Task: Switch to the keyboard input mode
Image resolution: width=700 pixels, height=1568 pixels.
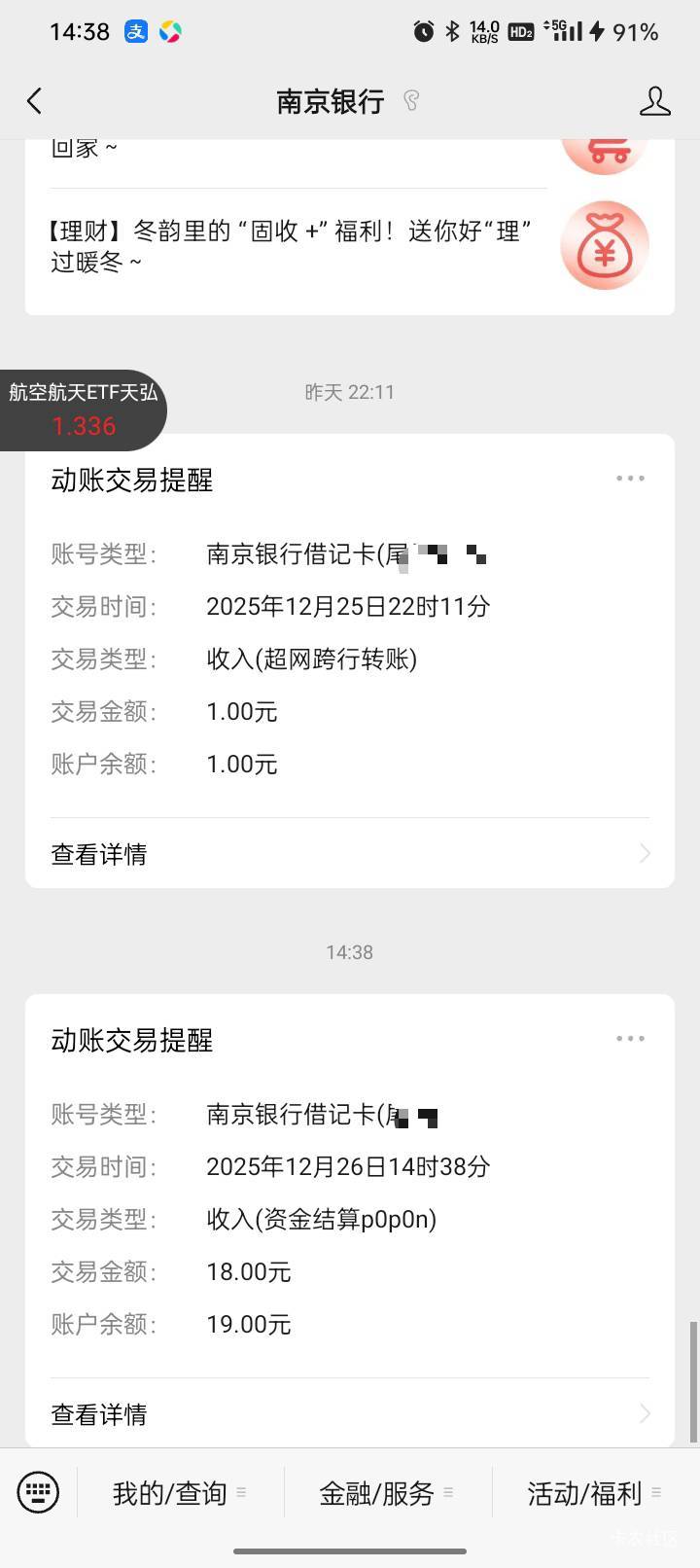Action: point(38,1492)
